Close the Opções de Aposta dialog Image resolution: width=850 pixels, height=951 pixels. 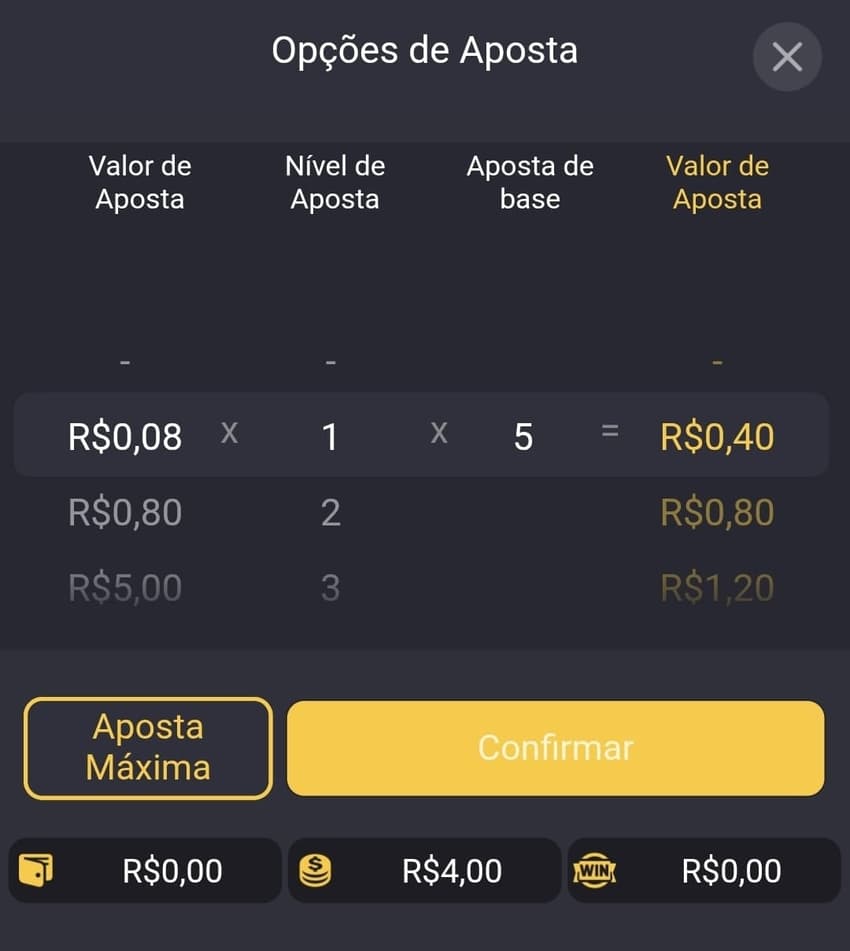tap(786, 57)
